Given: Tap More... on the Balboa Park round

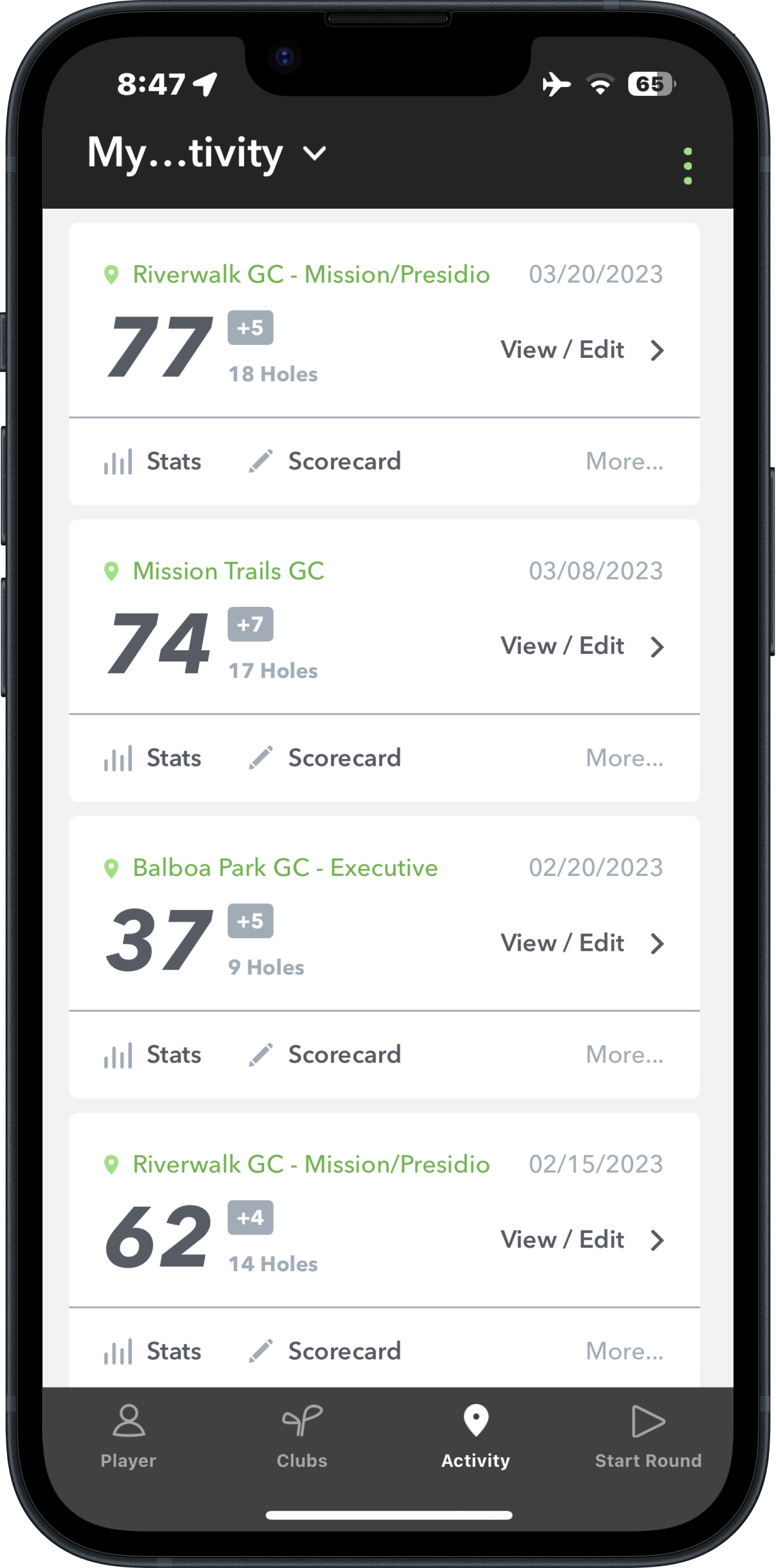Looking at the screenshot, I should (x=624, y=1055).
